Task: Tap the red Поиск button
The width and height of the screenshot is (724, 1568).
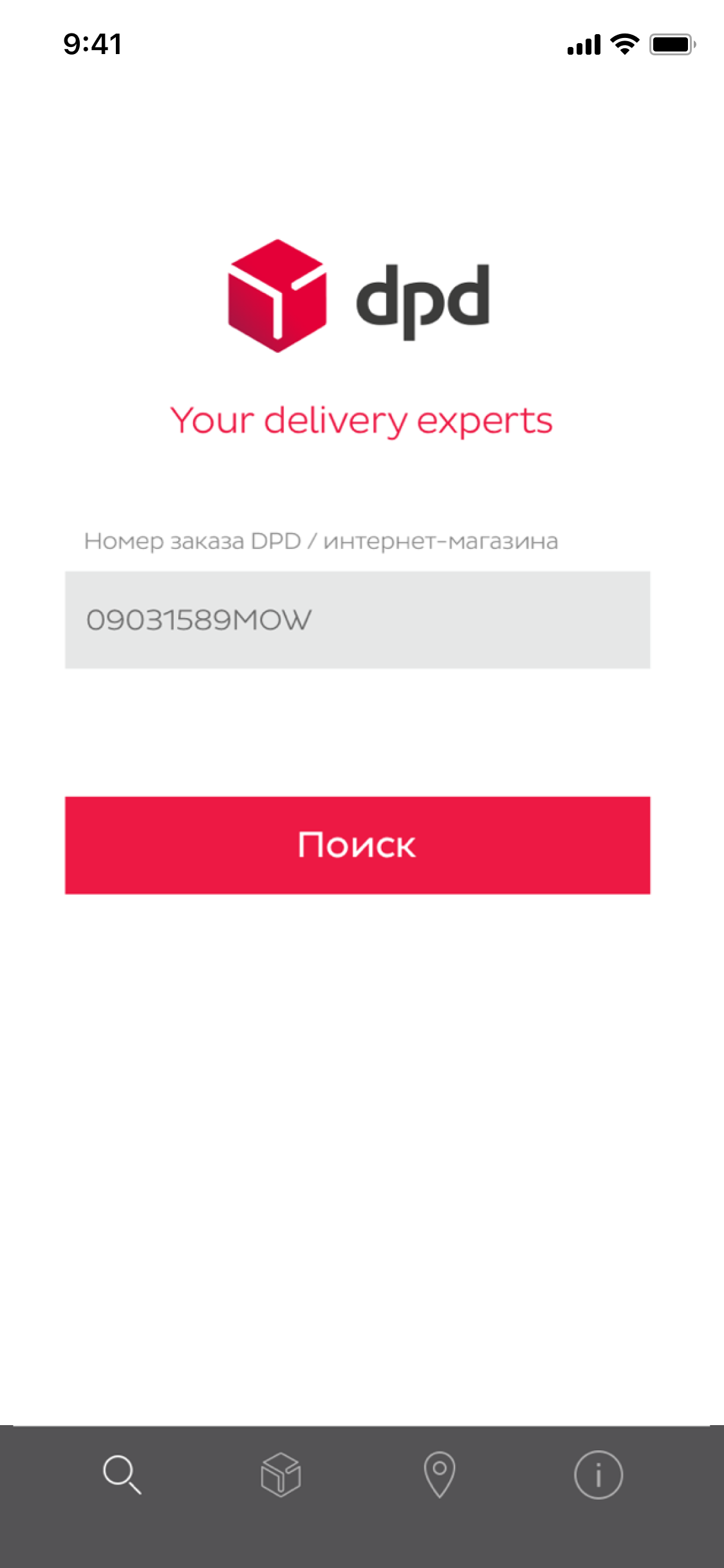Action: [x=357, y=845]
